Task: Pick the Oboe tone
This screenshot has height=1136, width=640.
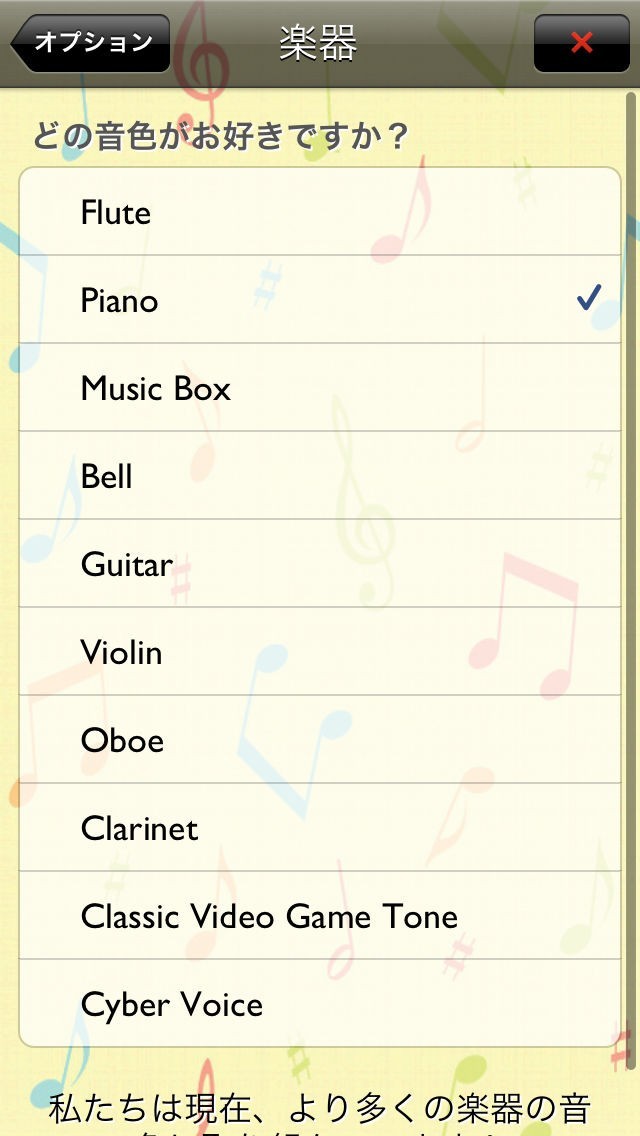Action: tap(320, 740)
